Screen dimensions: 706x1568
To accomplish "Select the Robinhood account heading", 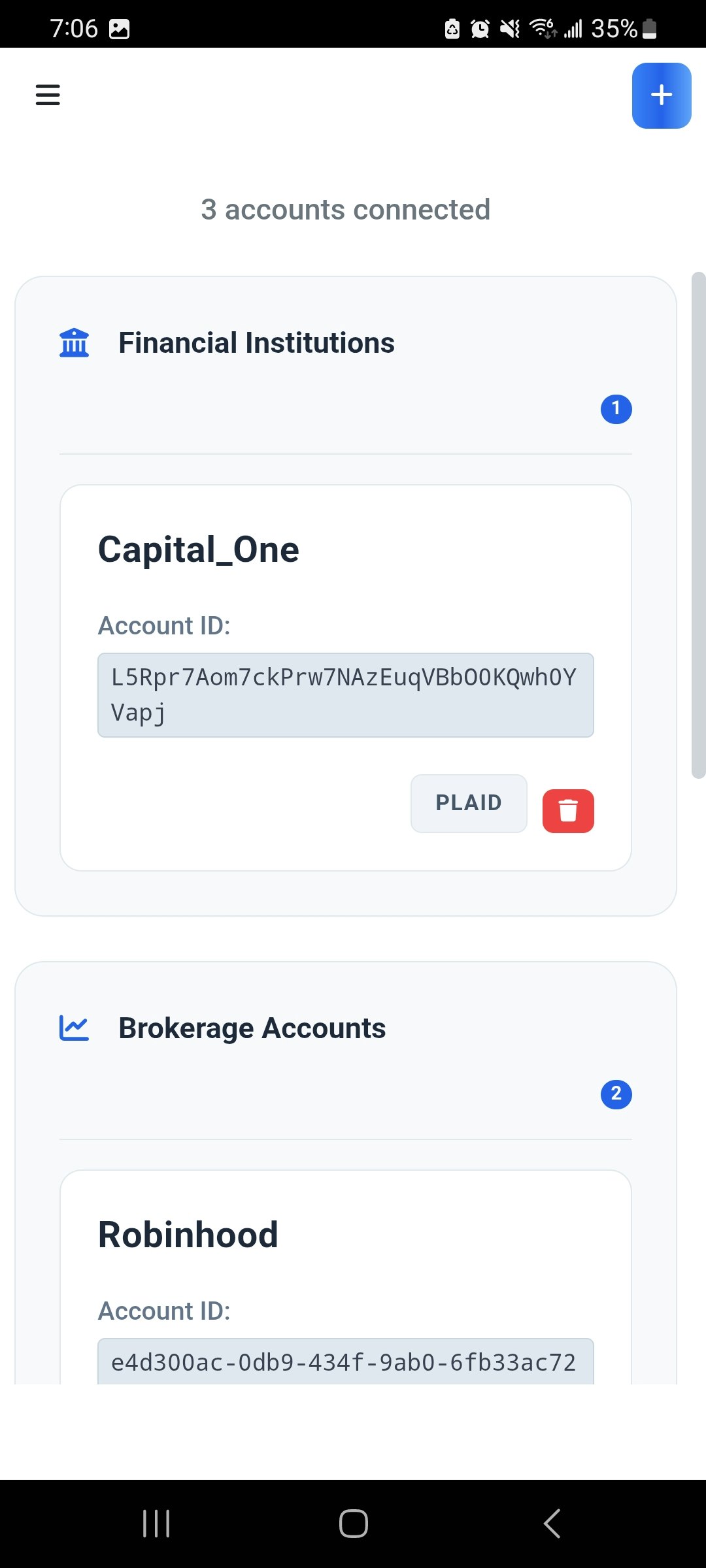I will click(188, 1233).
